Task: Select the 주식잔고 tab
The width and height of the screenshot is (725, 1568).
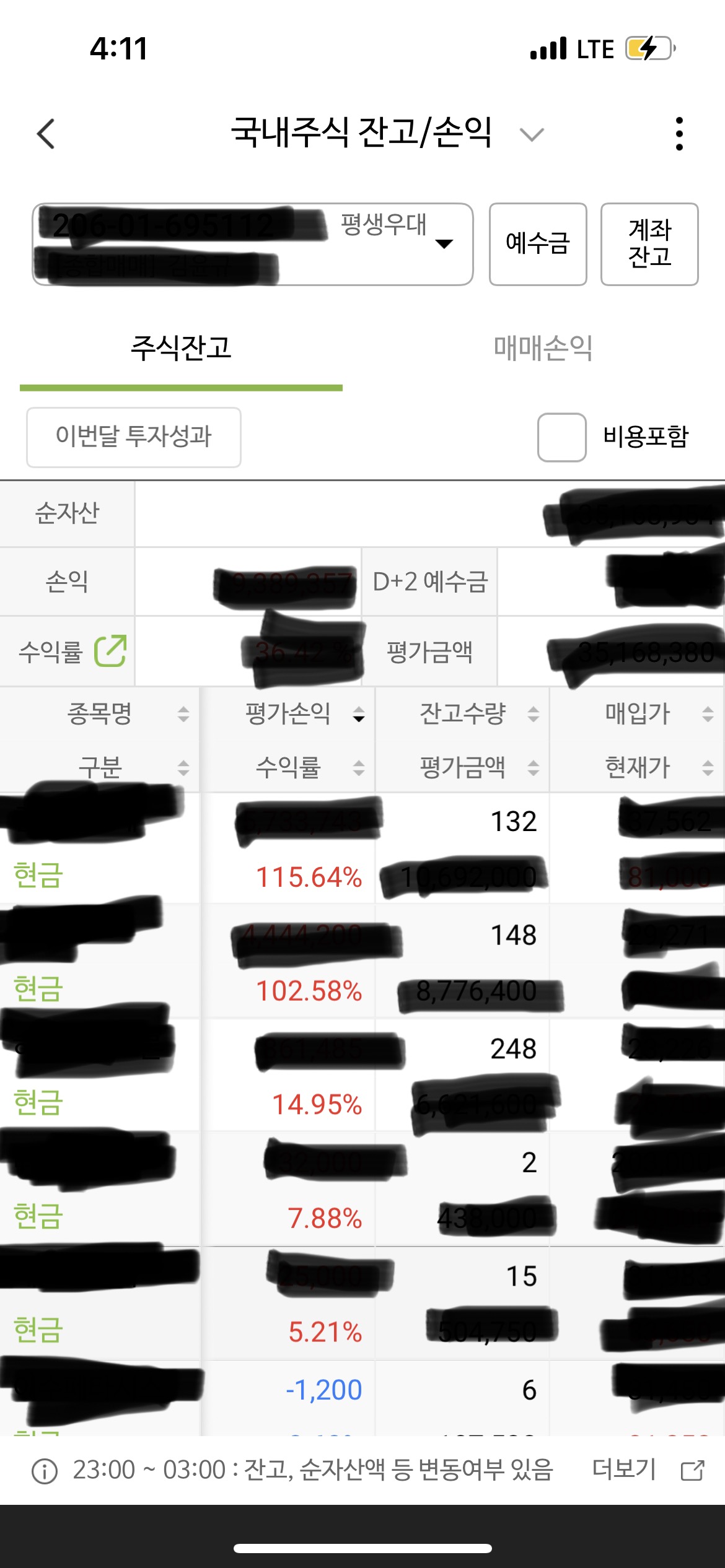Action: (x=181, y=348)
